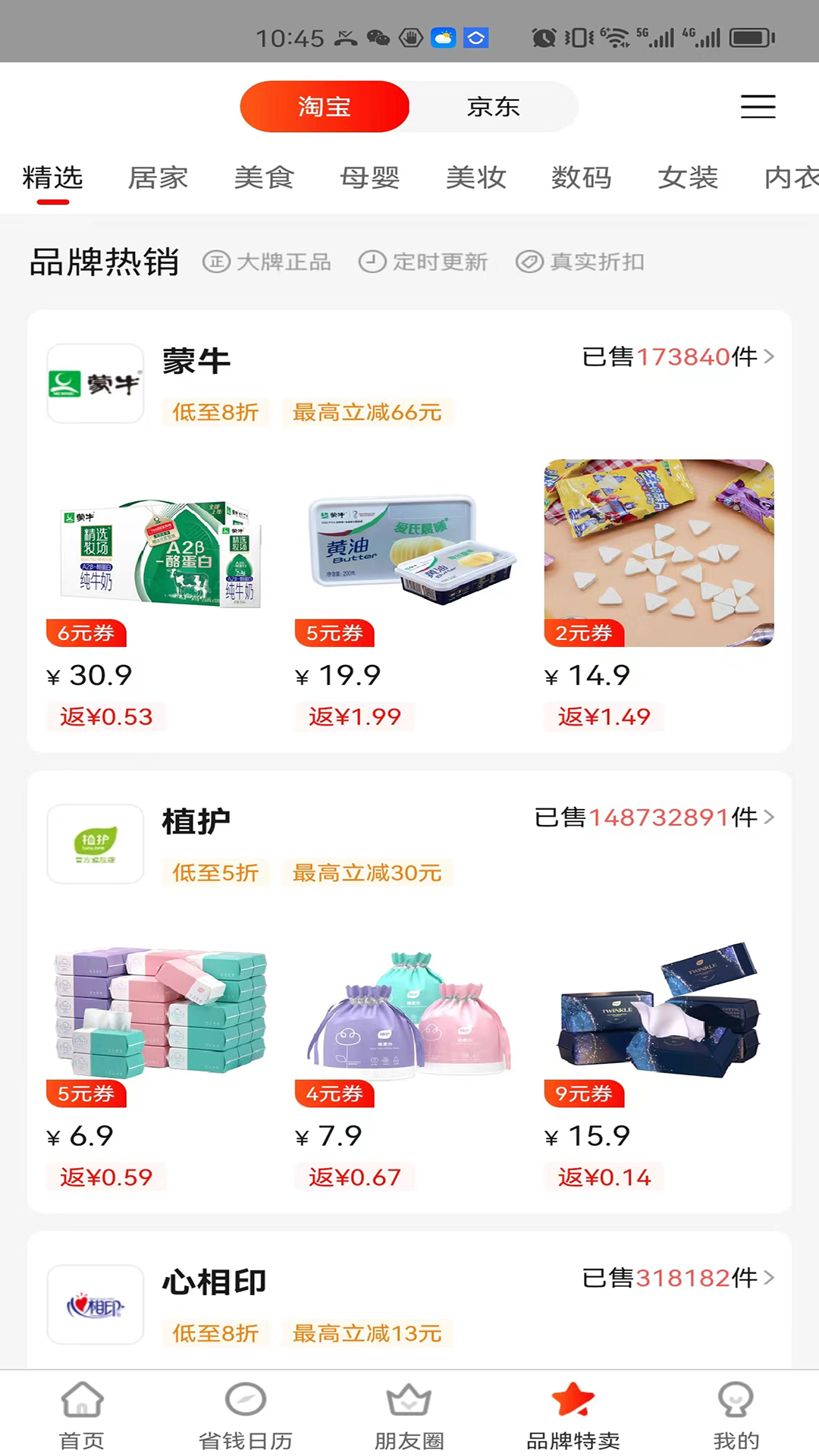Open the hamburger menu icon
The height and width of the screenshot is (1456, 819).
(758, 106)
